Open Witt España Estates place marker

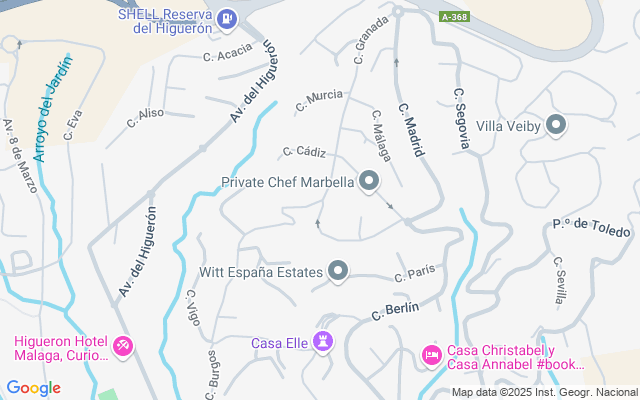338,271
